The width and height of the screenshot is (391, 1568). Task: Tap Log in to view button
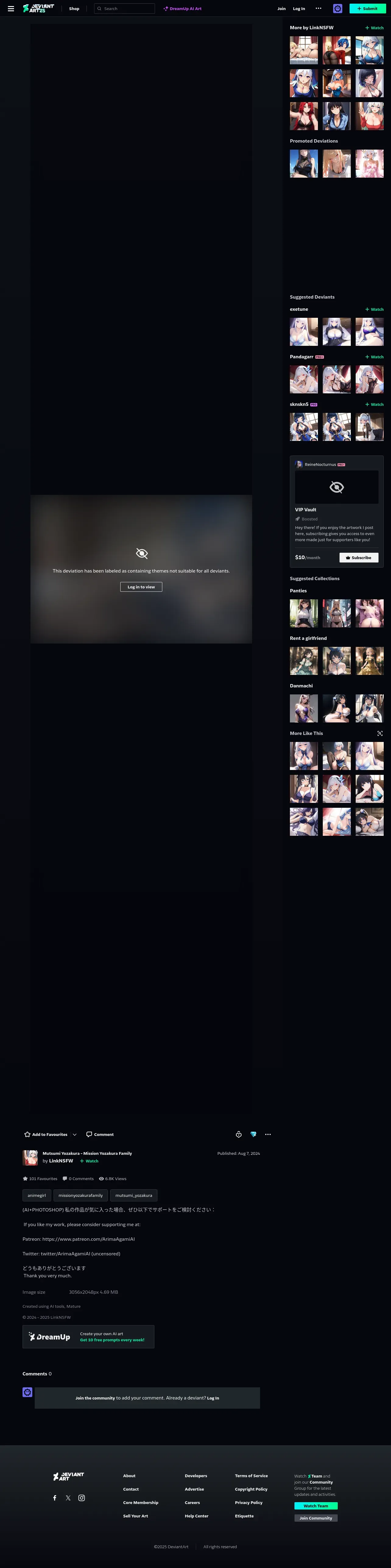click(x=141, y=587)
